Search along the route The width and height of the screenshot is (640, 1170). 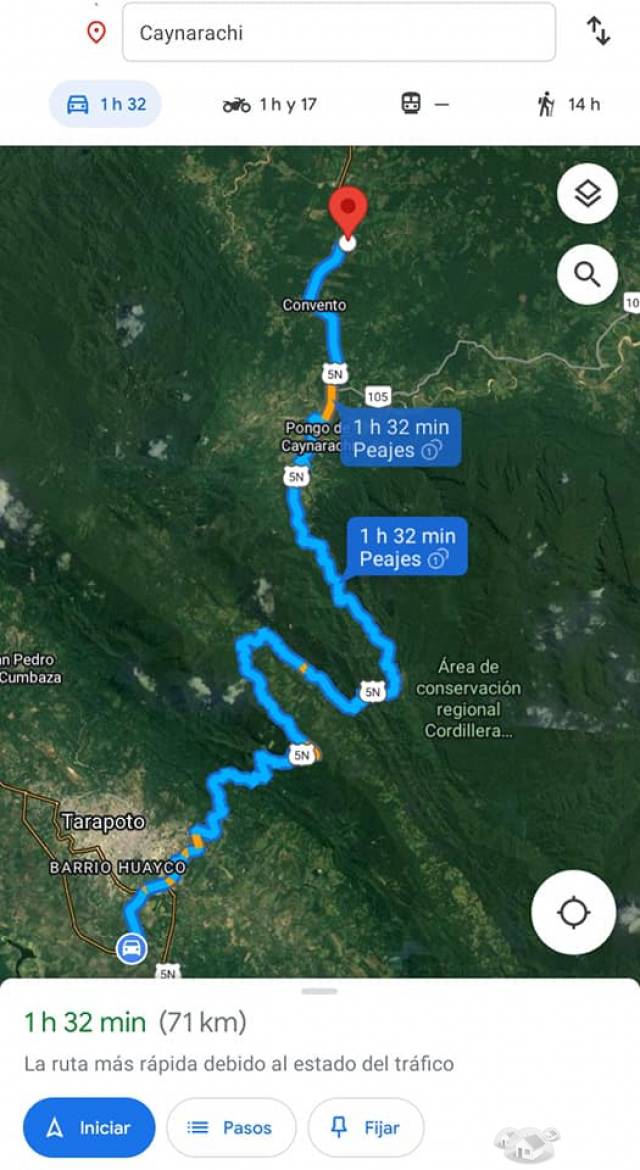click(587, 275)
